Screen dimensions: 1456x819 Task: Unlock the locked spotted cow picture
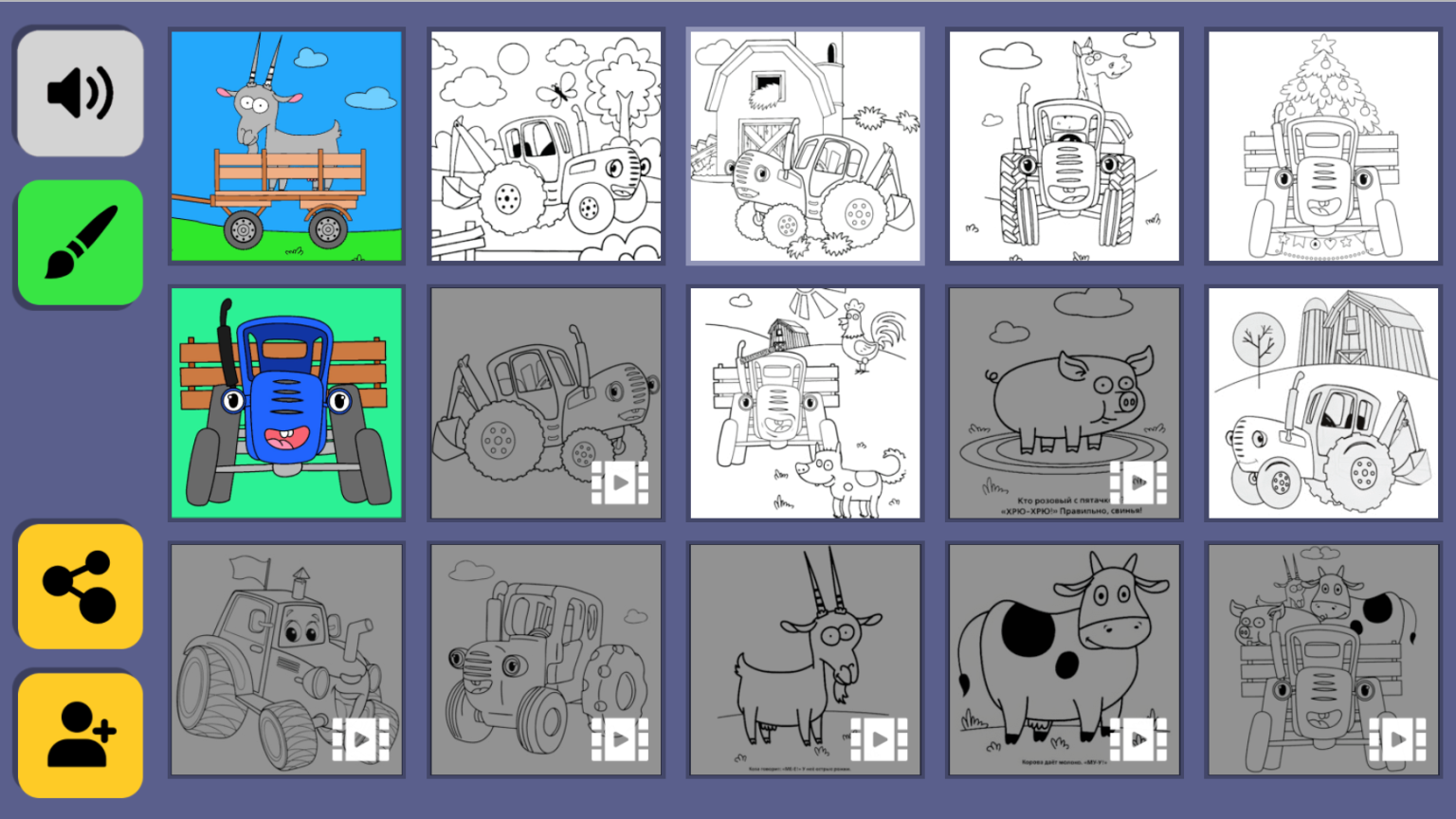point(1065,660)
